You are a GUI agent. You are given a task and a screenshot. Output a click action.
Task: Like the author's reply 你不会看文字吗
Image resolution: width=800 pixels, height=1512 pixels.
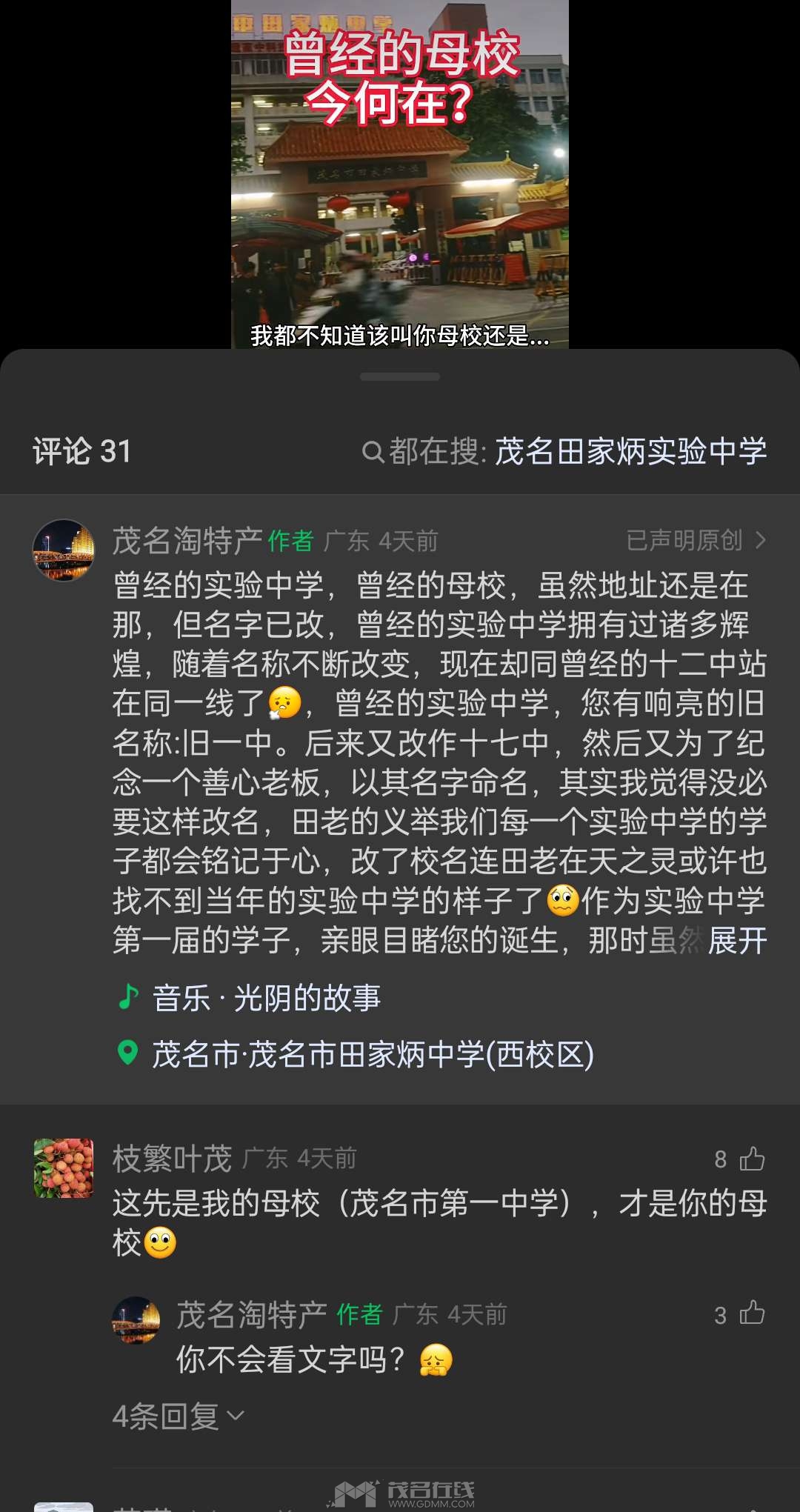click(751, 1313)
